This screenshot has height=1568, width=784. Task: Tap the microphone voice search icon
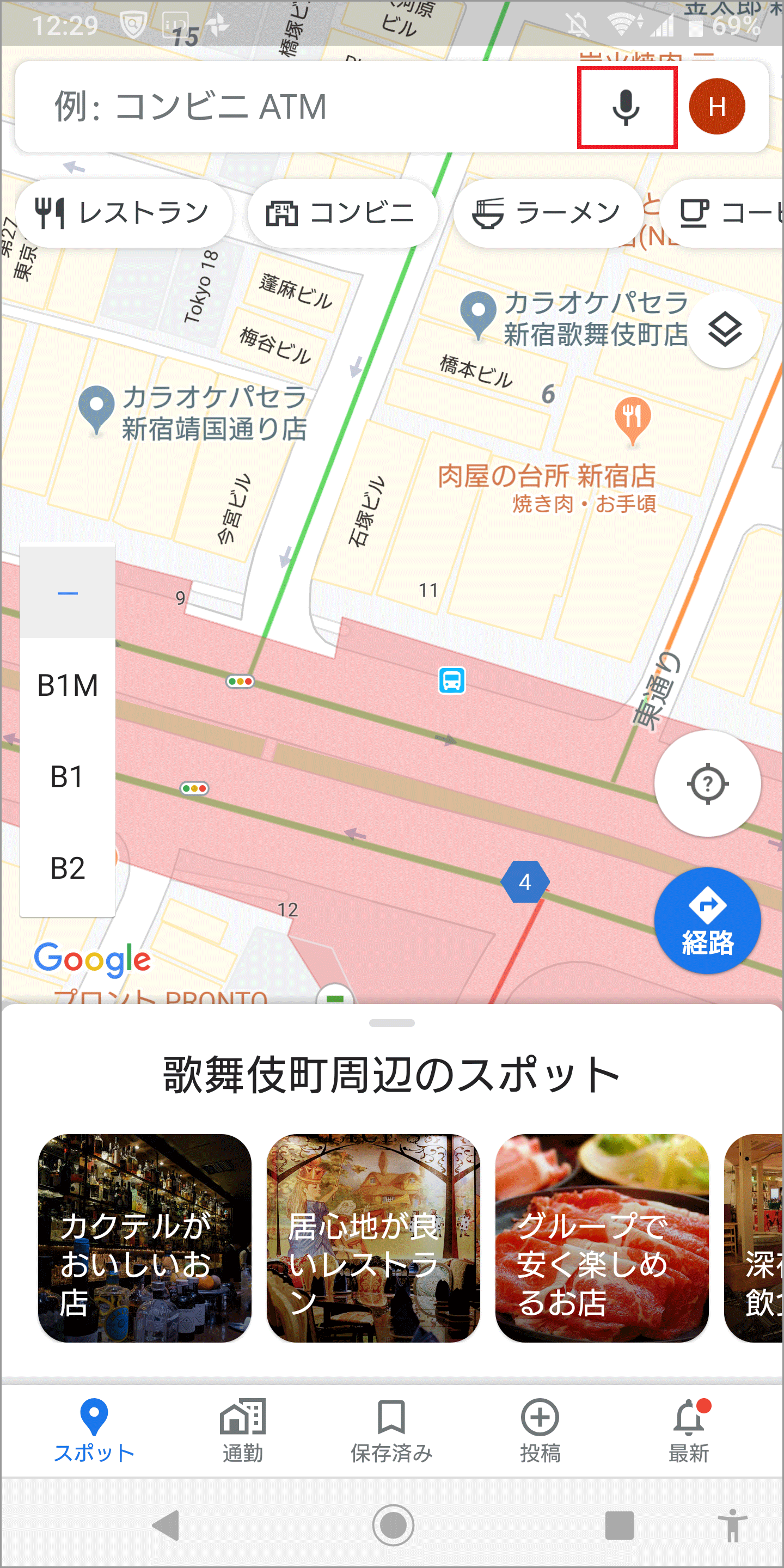pyautogui.click(x=626, y=107)
